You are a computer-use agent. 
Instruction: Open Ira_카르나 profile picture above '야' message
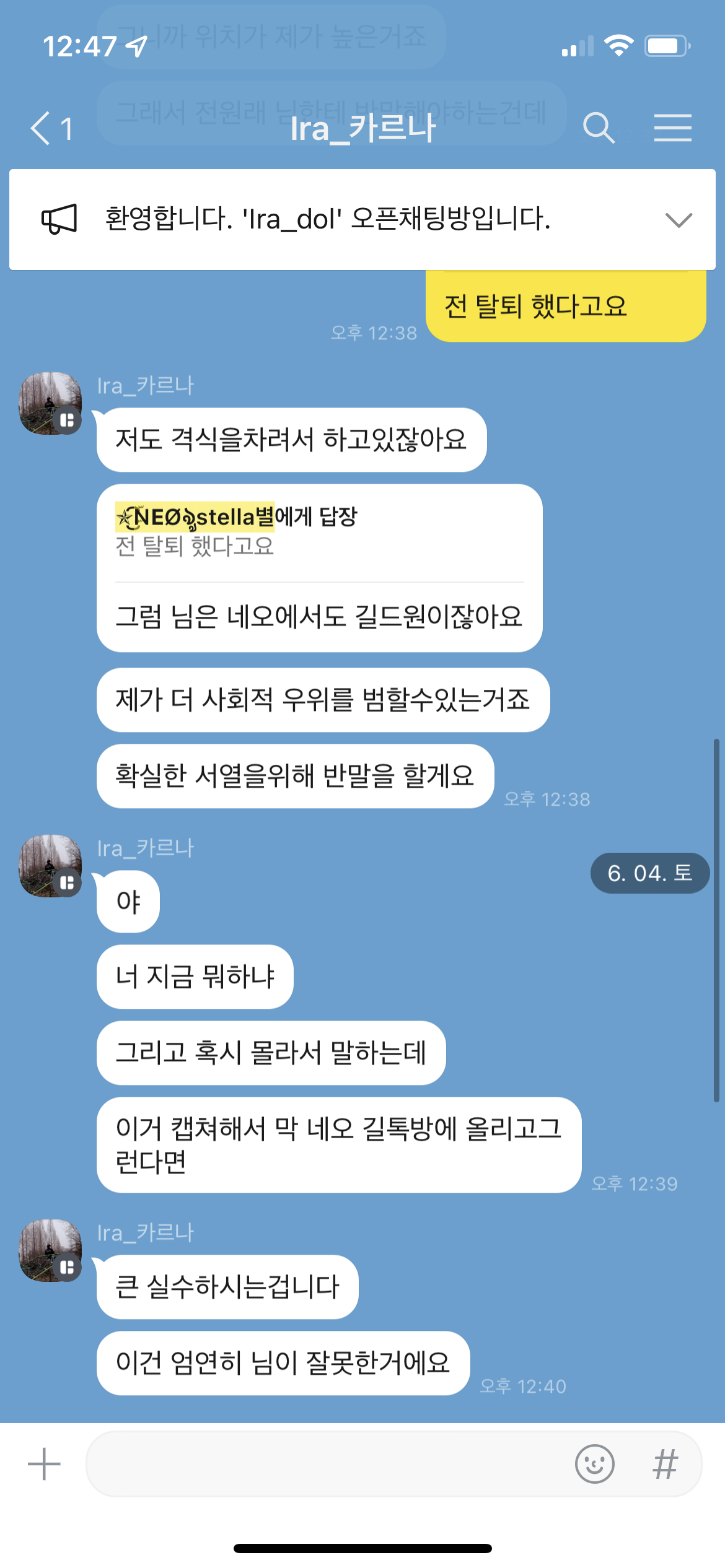coord(50,866)
